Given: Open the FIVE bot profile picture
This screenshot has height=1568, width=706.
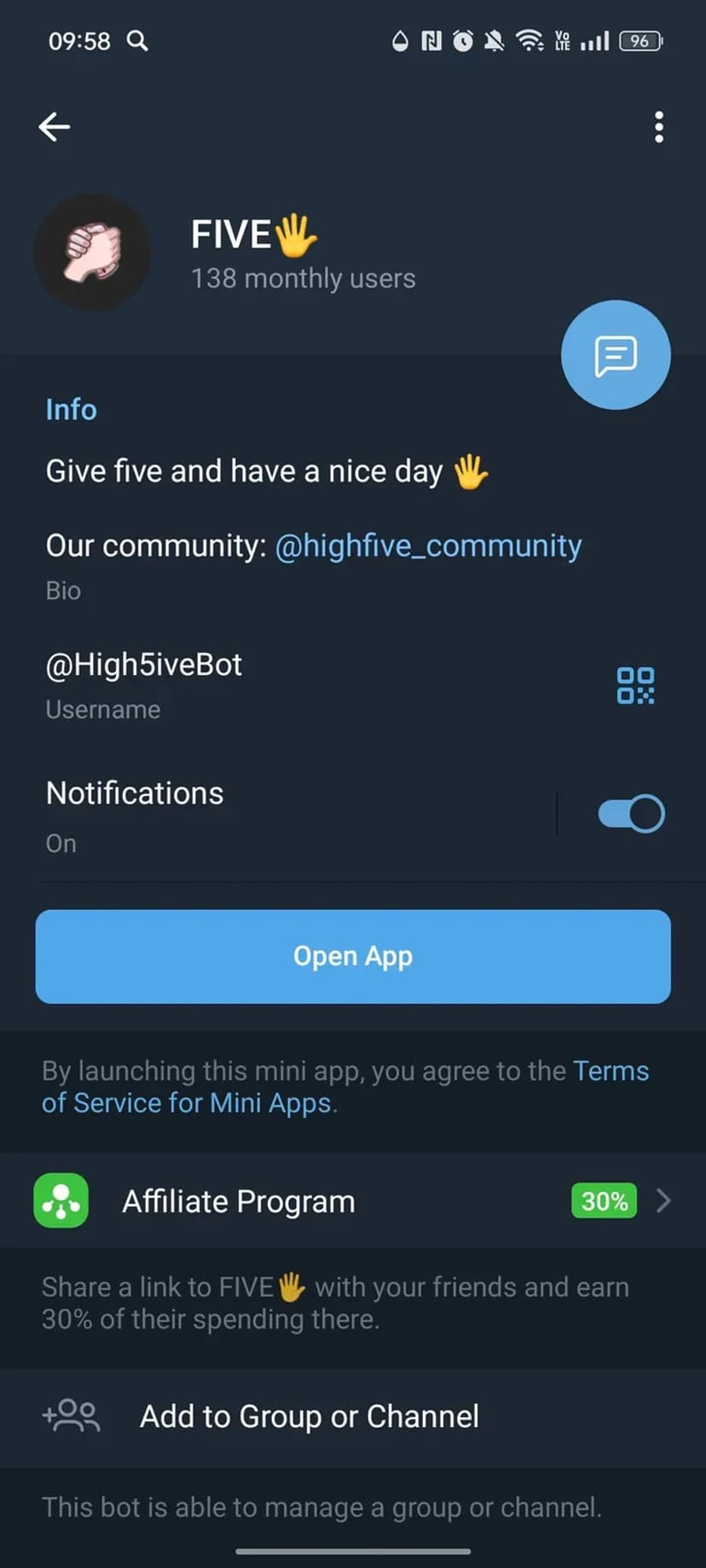Looking at the screenshot, I should coord(92,252).
